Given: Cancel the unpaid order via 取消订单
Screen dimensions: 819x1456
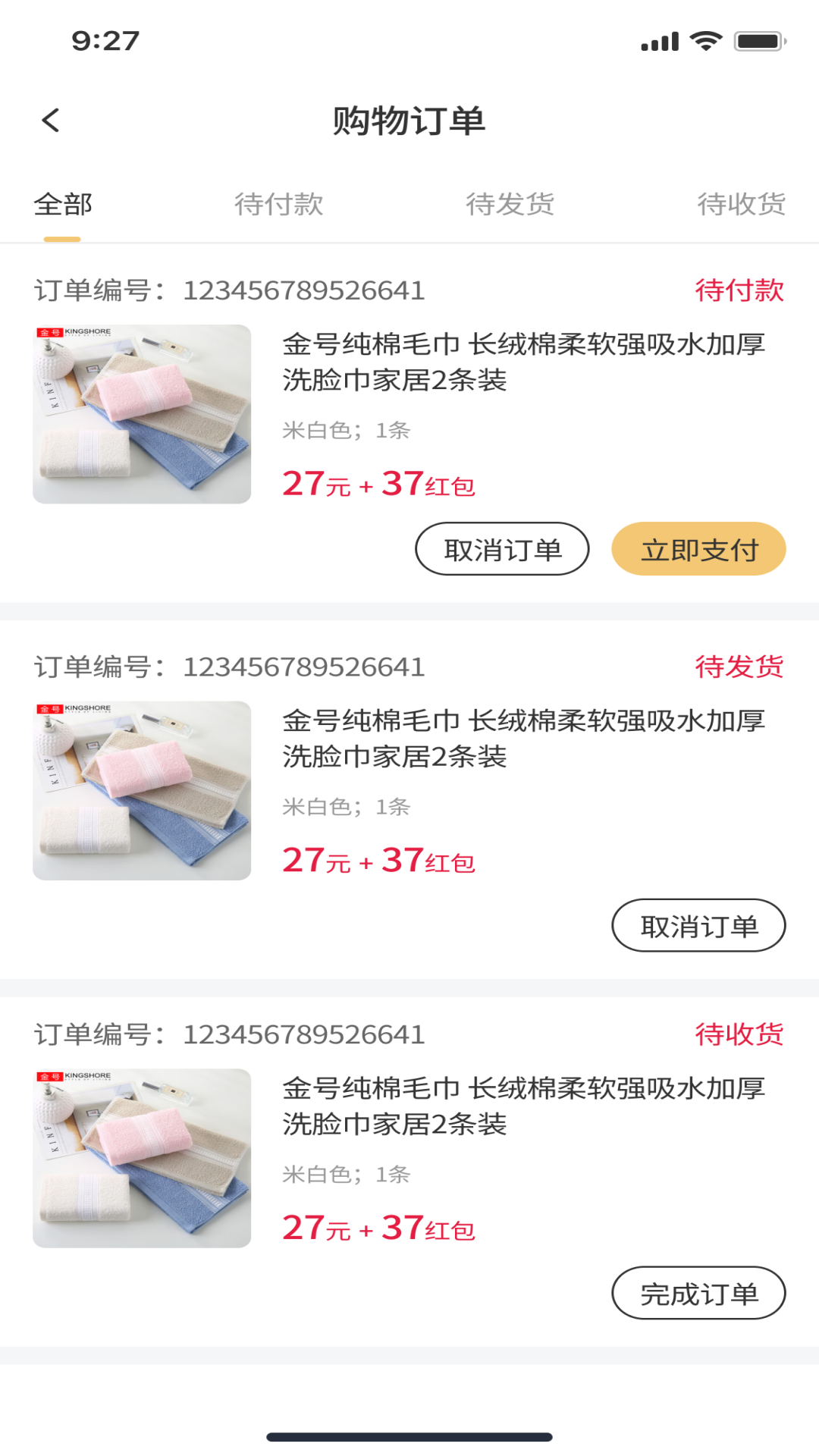Looking at the screenshot, I should coord(501,548).
